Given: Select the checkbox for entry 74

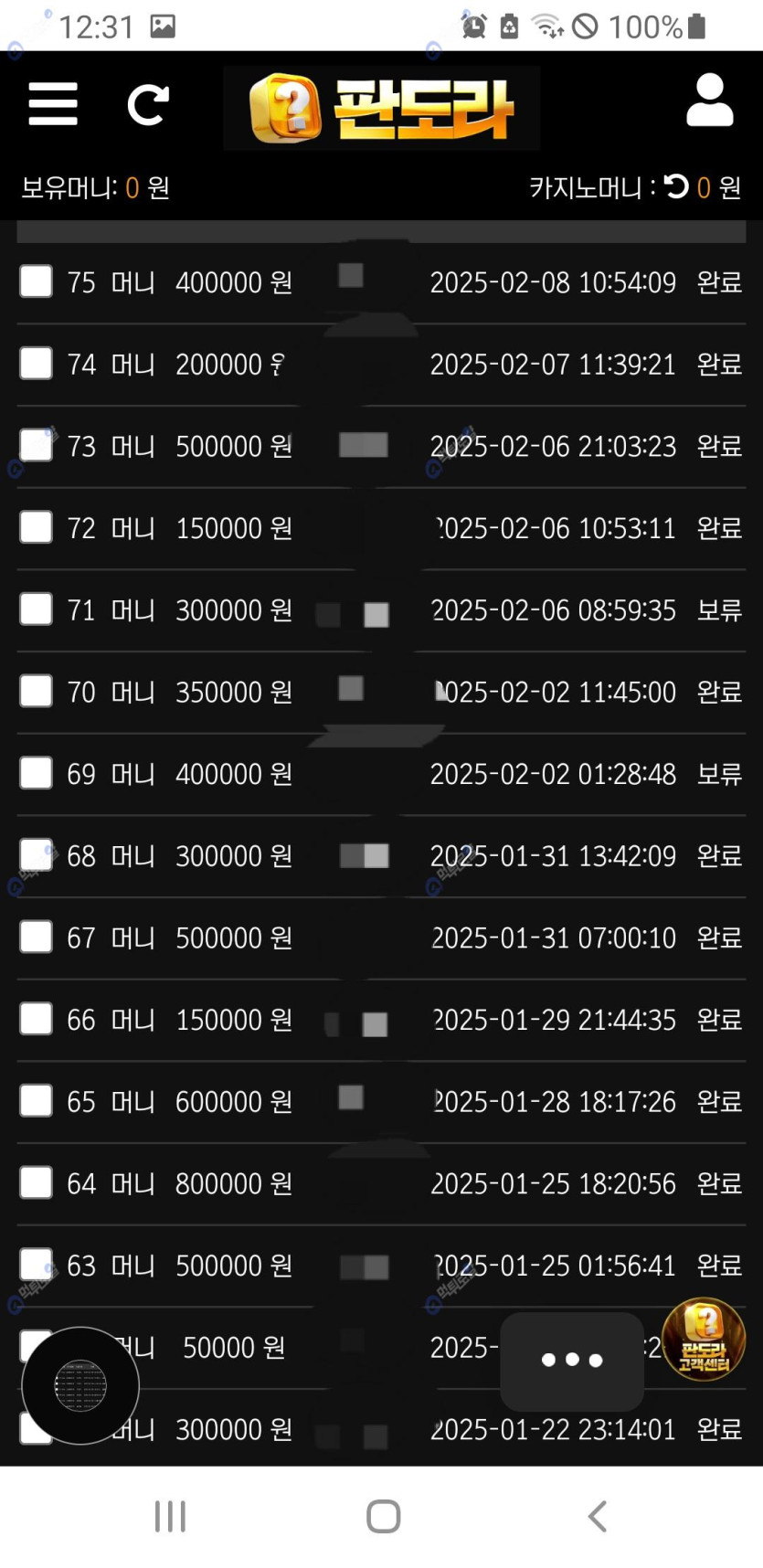Looking at the screenshot, I should (37, 363).
